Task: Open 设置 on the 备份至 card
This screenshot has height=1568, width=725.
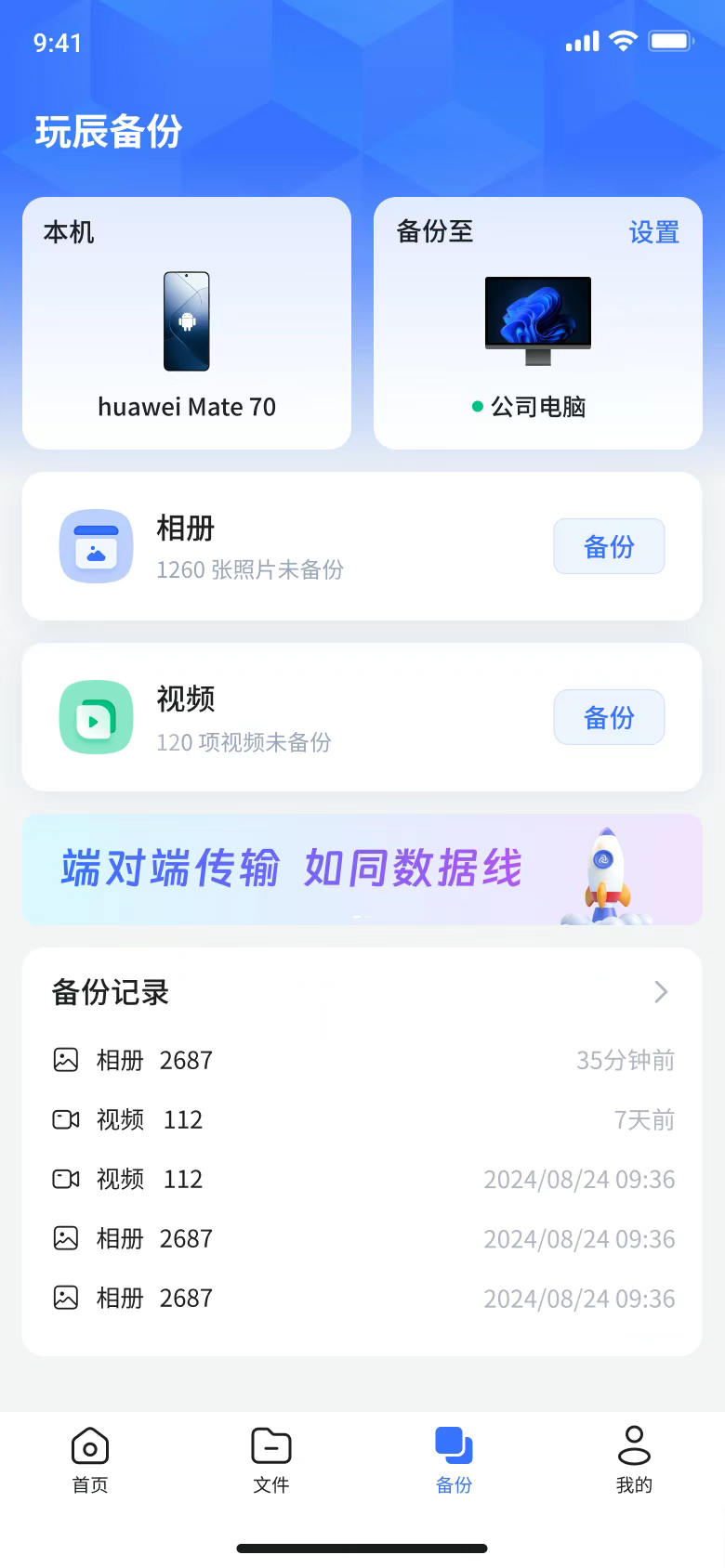Action: click(653, 232)
